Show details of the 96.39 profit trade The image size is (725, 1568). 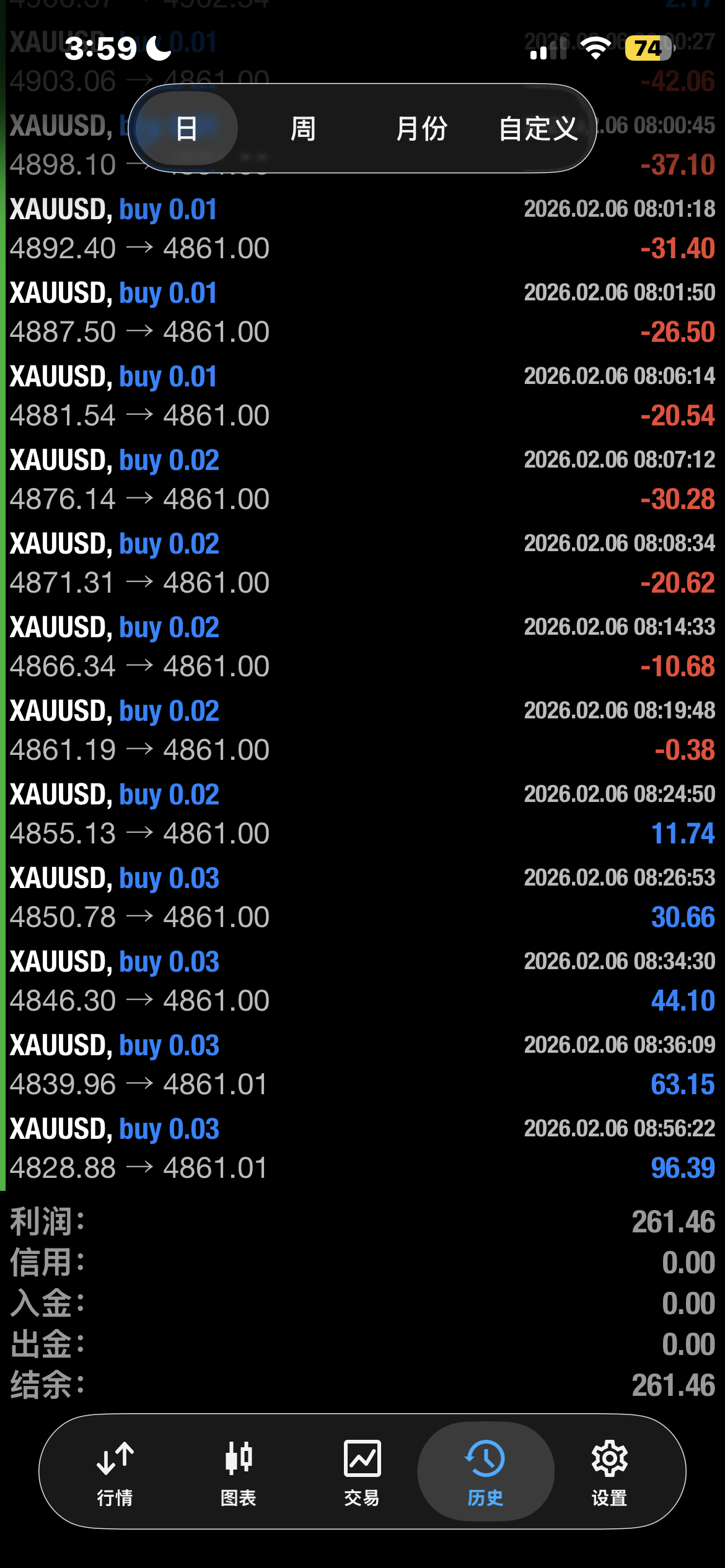click(x=362, y=1148)
